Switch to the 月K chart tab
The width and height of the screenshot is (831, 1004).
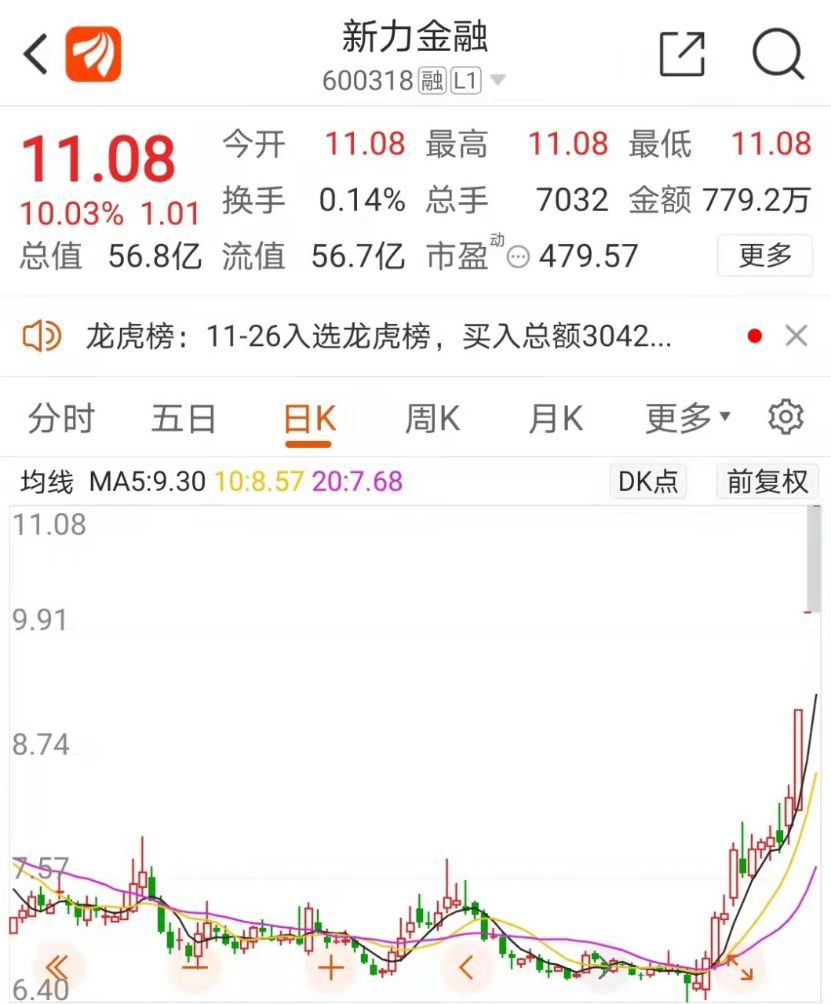click(555, 418)
